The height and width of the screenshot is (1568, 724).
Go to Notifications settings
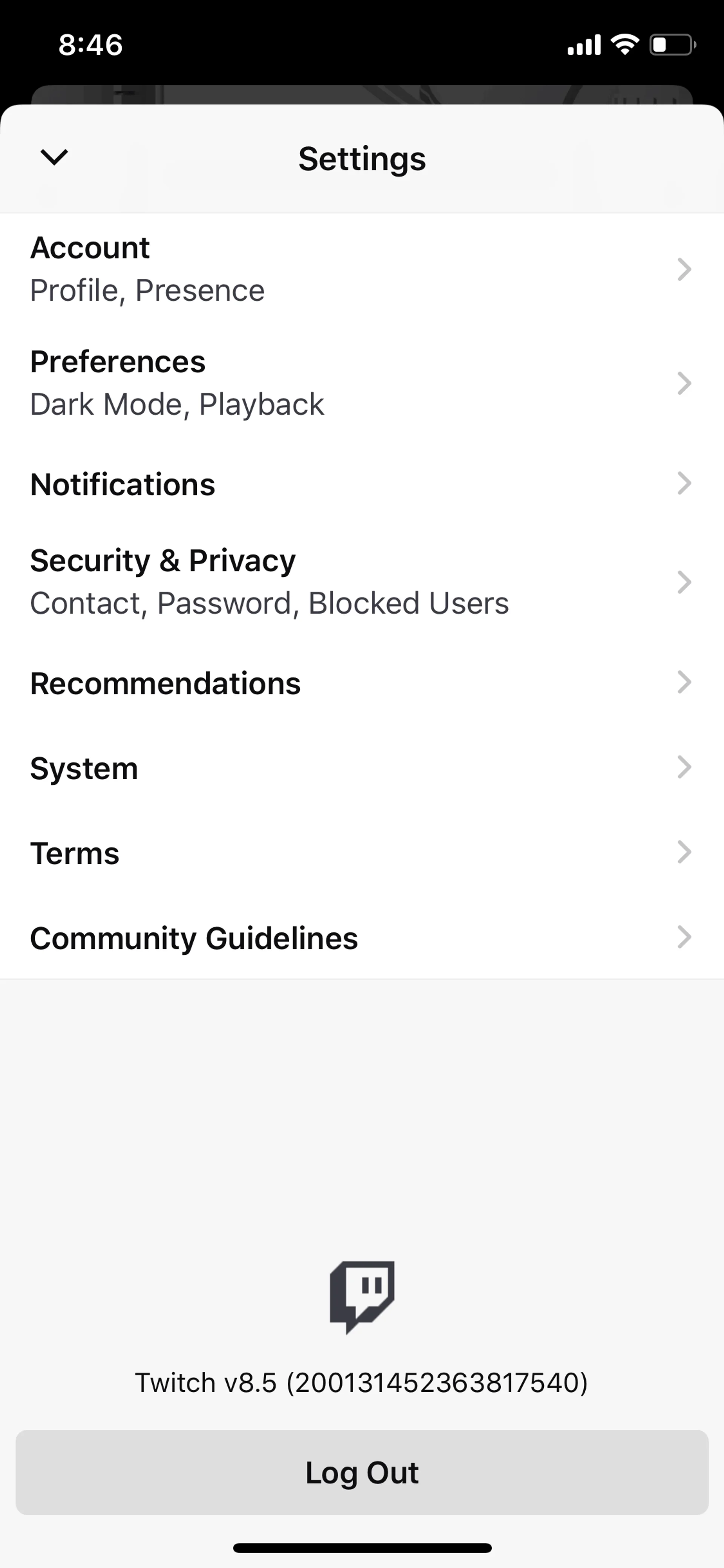[x=361, y=485]
